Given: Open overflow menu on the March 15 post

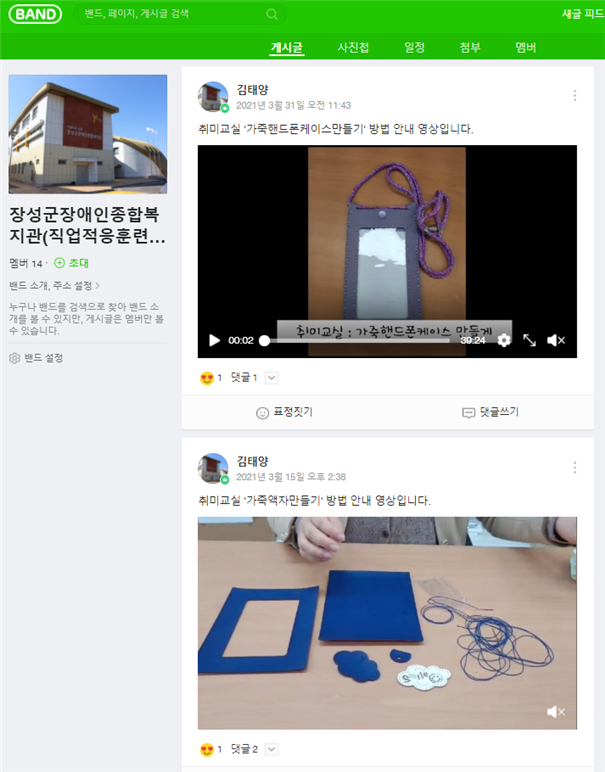Looking at the screenshot, I should (x=574, y=468).
